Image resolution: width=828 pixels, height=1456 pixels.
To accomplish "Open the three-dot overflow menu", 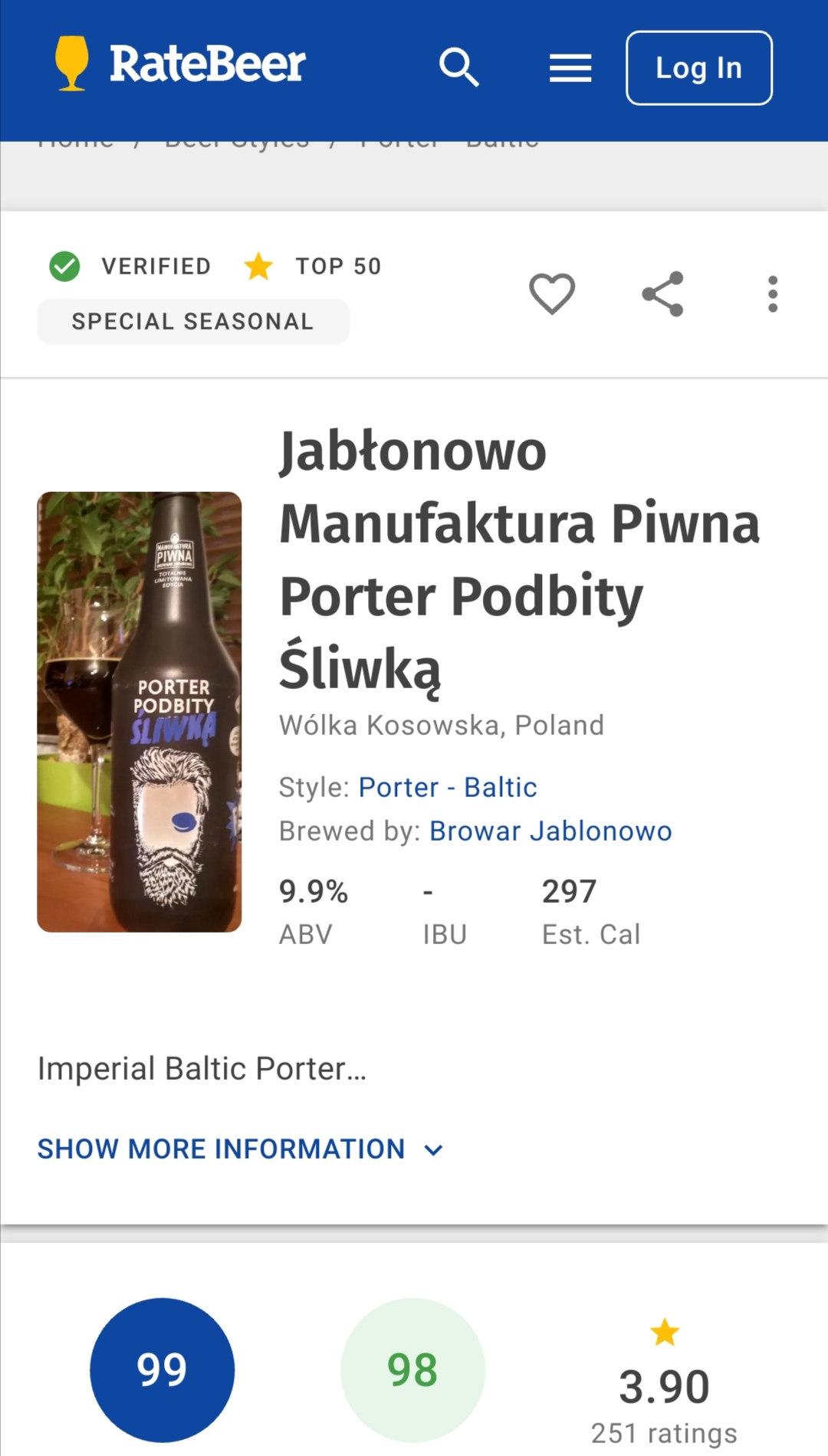I will (x=772, y=293).
